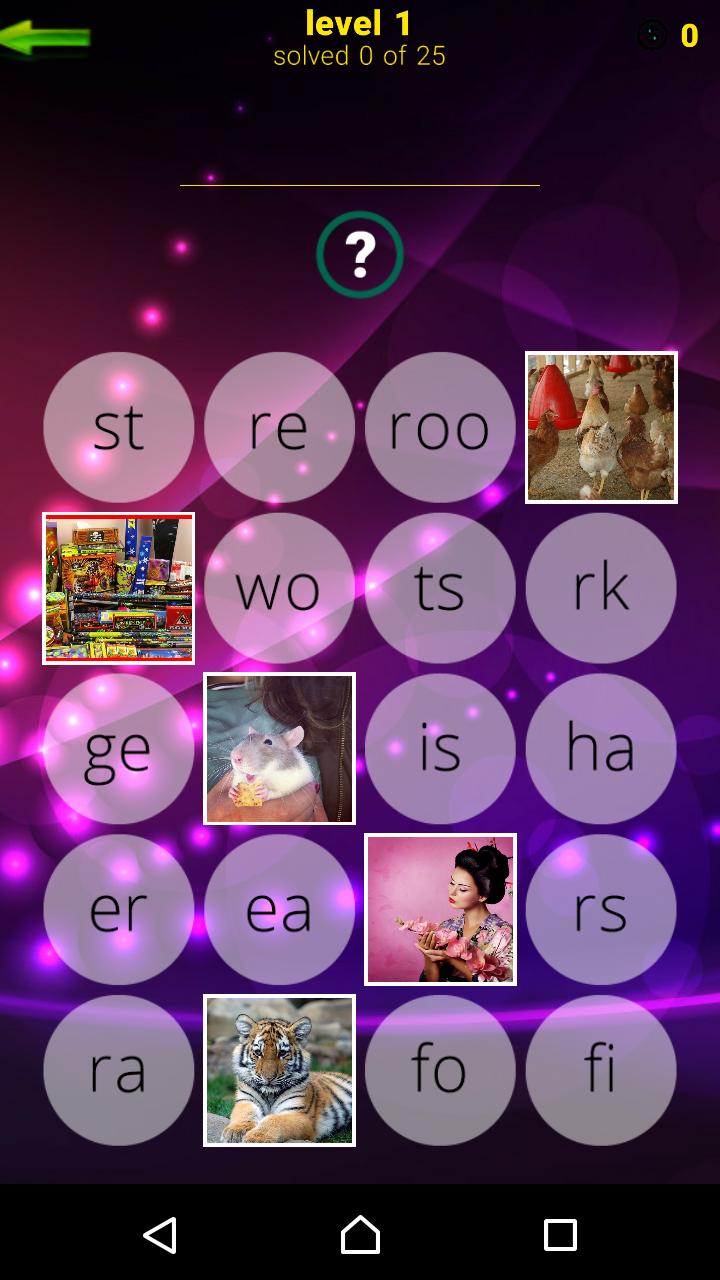Image resolution: width=720 pixels, height=1280 pixels.
Task: Choose the "wo" letter bubble
Action: coord(279,588)
